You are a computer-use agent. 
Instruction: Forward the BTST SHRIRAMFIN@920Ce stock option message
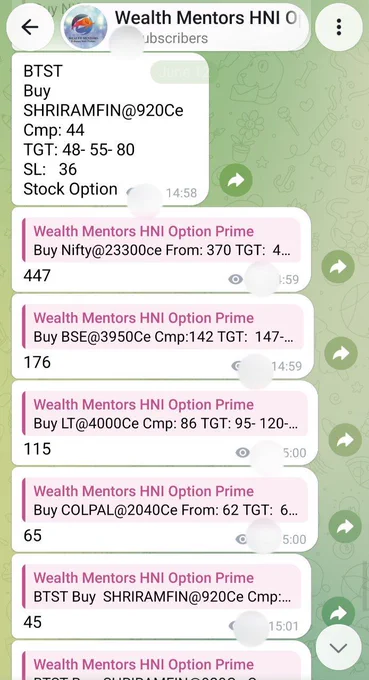coord(236,180)
